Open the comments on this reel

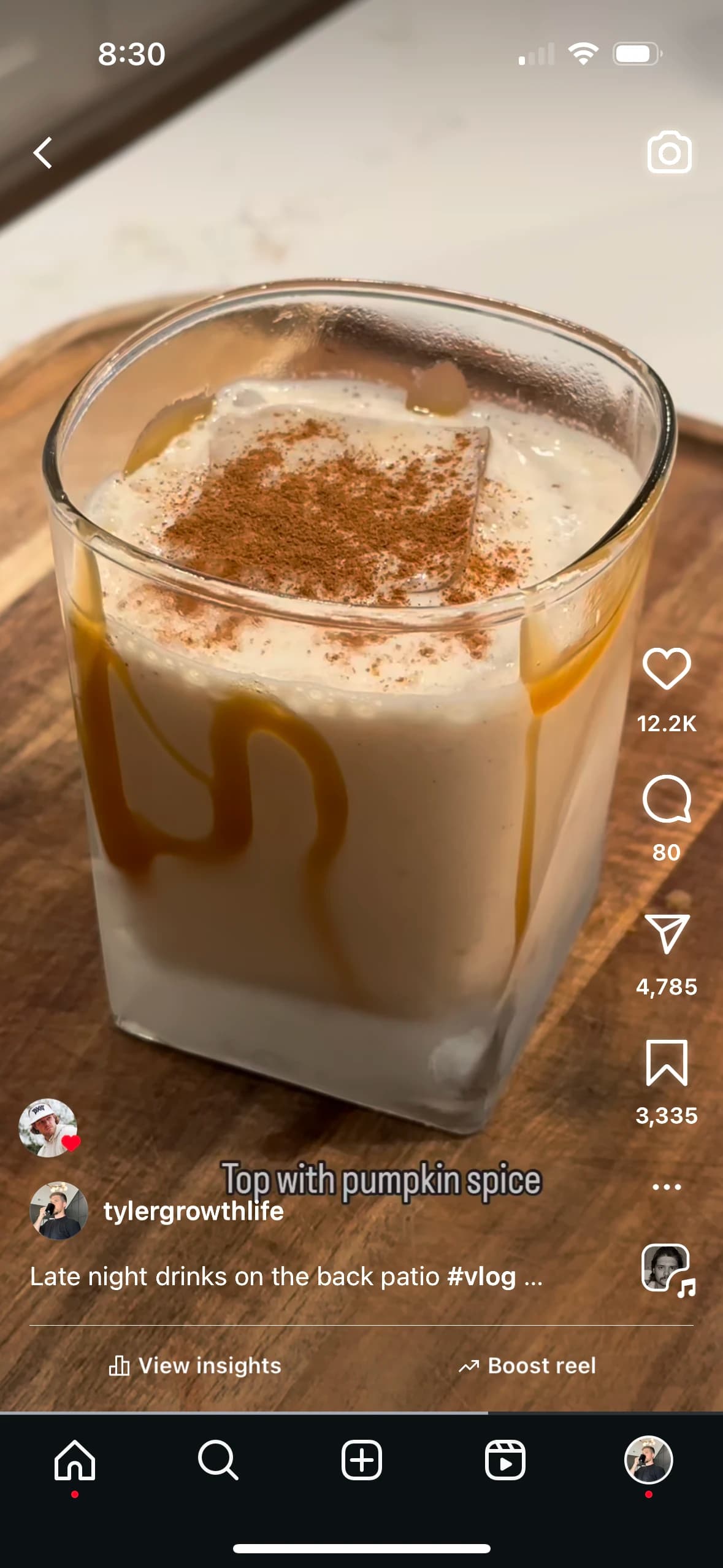[x=666, y=799]
